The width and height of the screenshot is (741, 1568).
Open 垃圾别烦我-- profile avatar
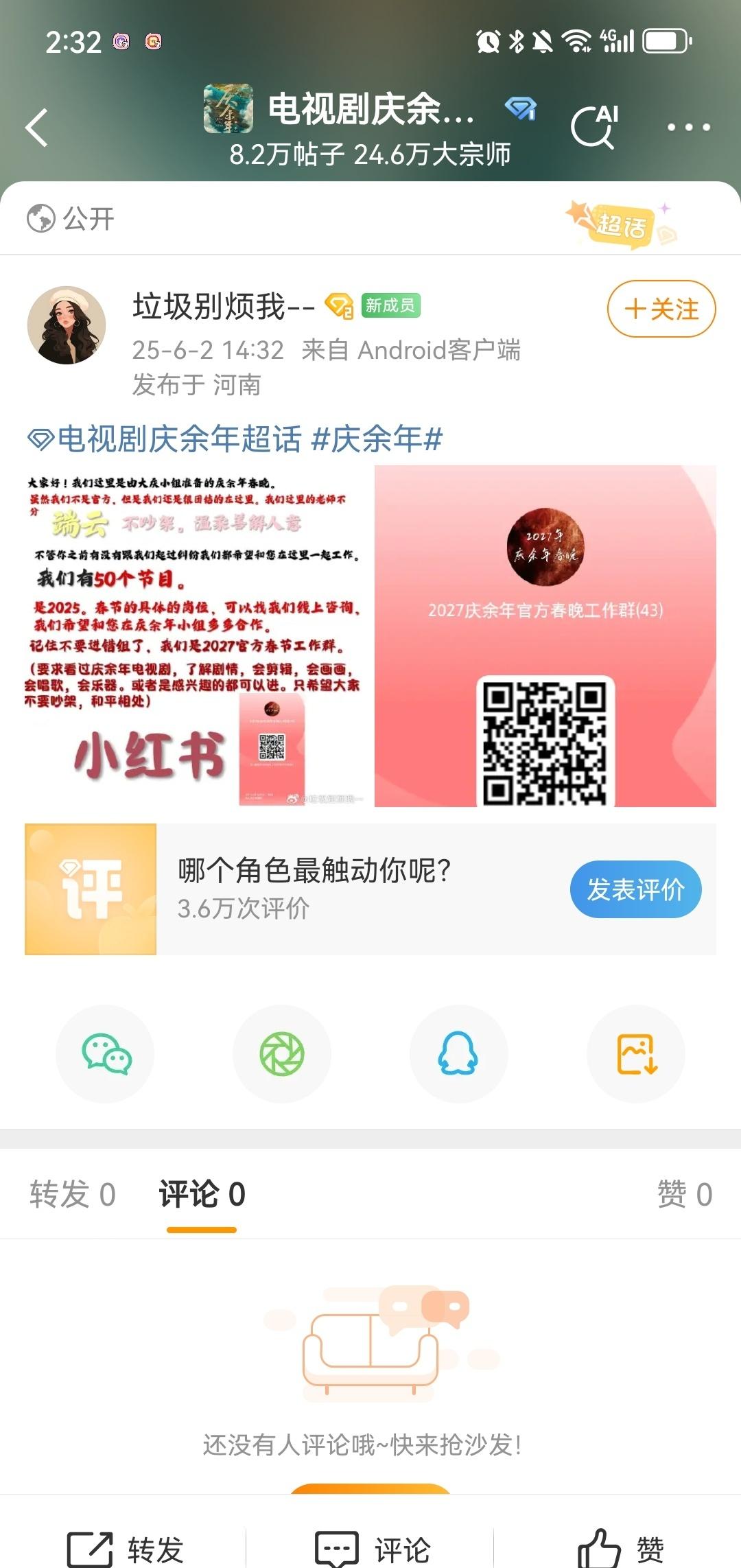tap(67, 325)
